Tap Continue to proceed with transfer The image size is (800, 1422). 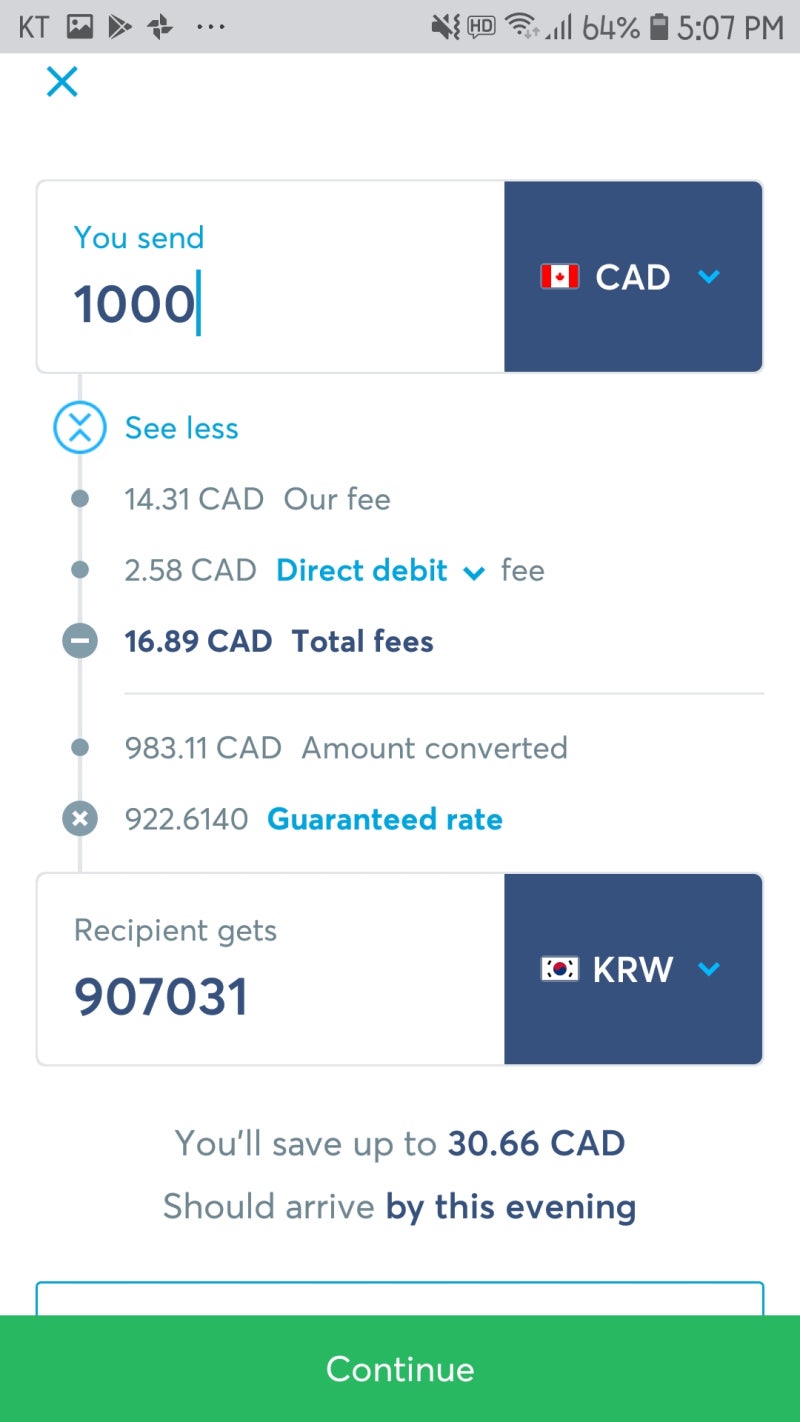pyautogui.click(x=400, y=1368)
